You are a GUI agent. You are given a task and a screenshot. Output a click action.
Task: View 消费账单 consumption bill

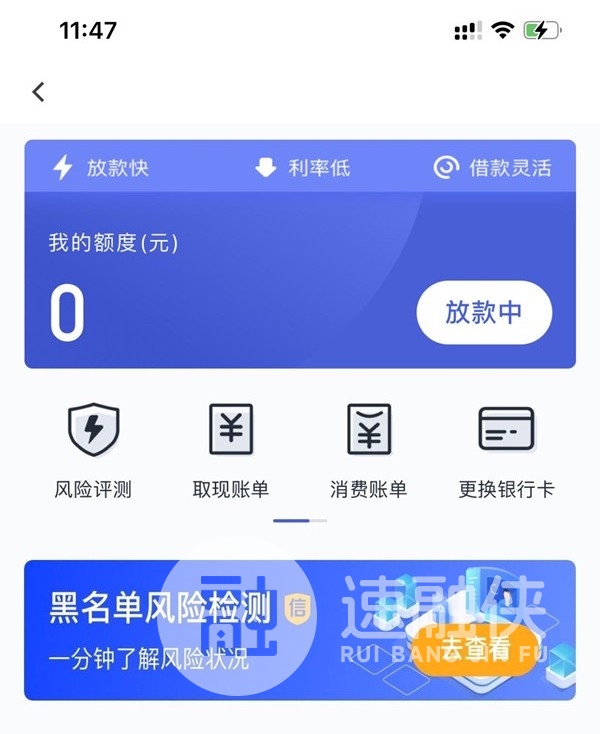point(369,450)
